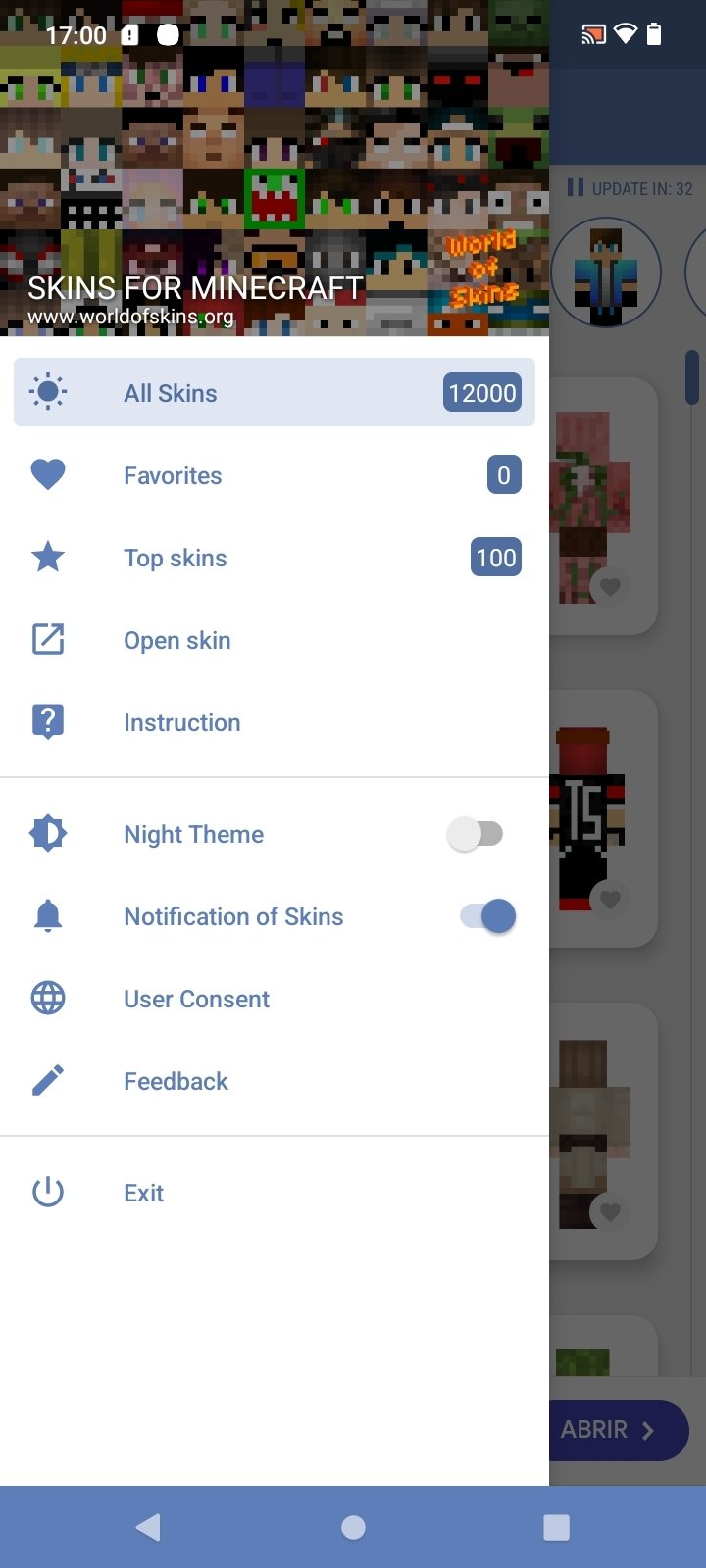View the Instruction page

[x=275, y=722]
